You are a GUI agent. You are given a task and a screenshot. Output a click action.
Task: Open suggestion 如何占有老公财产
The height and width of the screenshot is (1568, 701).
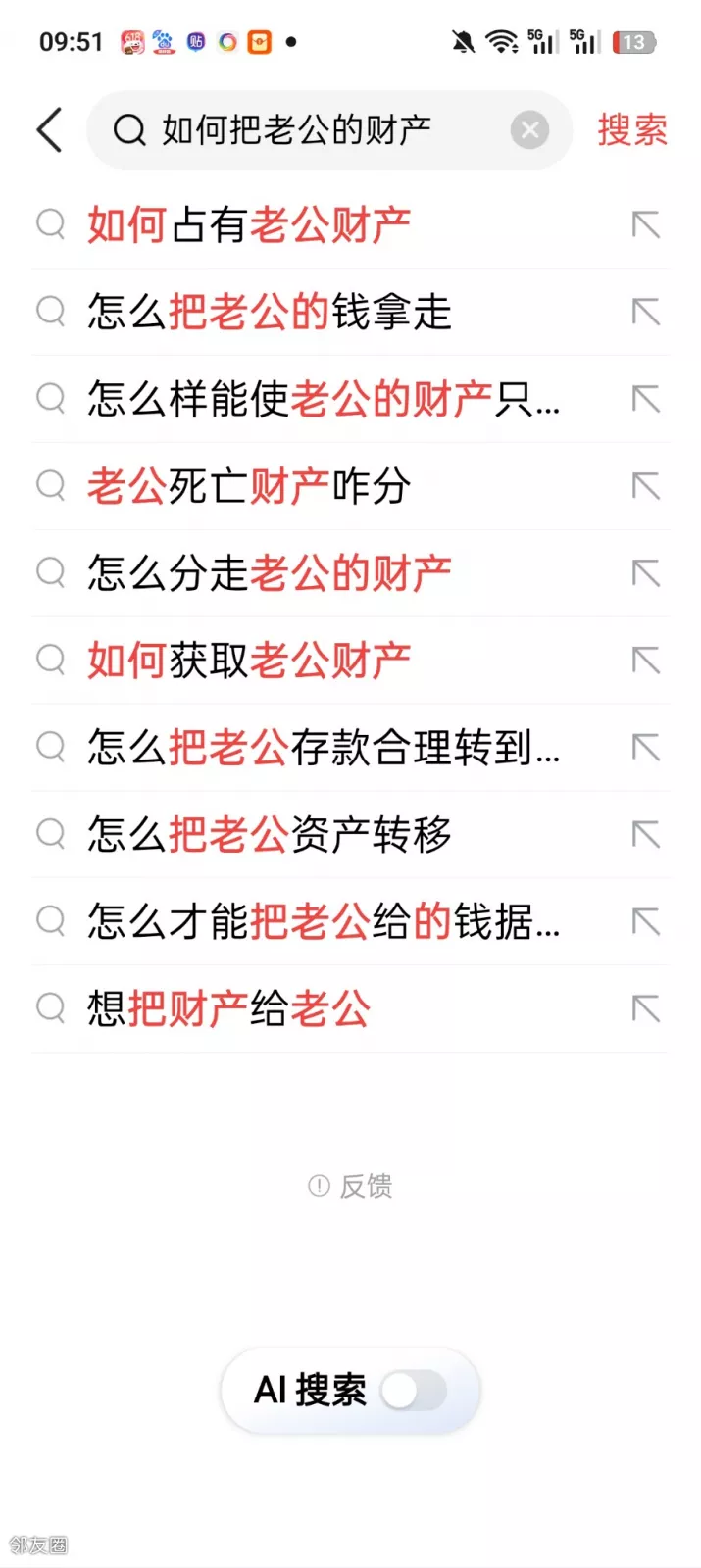[x=249, y=225]
